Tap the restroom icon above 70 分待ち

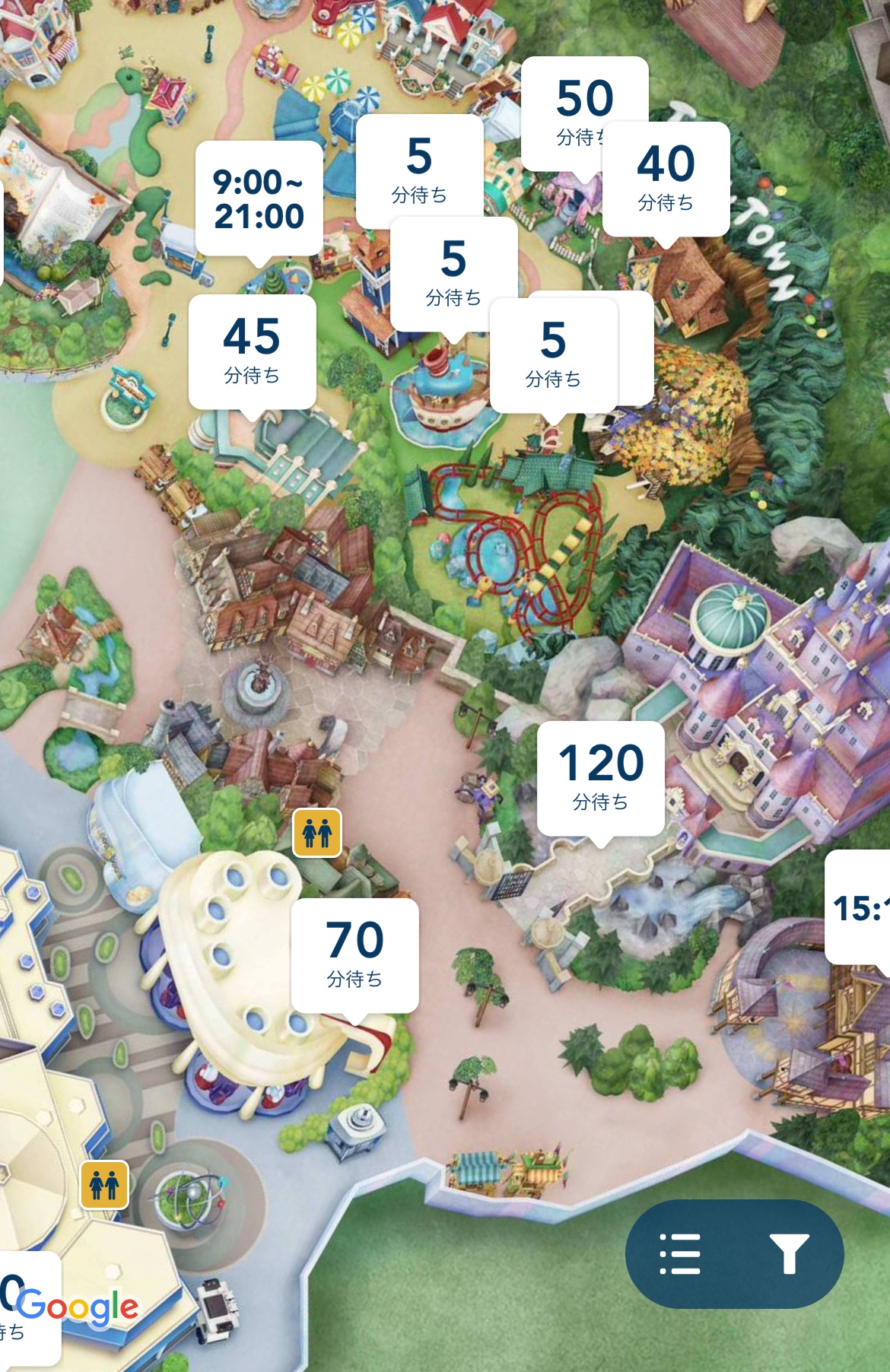pos(317,833)
